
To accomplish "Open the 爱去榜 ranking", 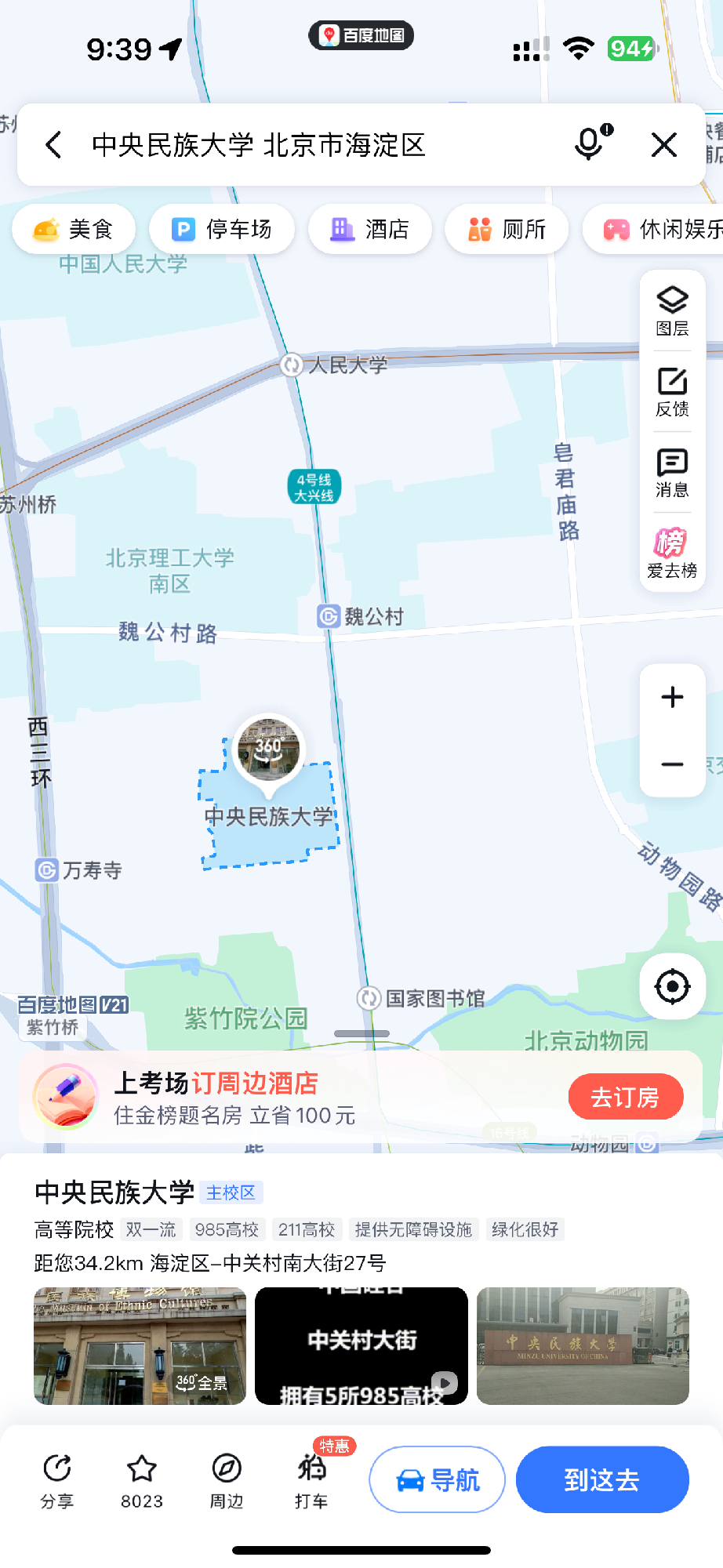I will [672, 554].
